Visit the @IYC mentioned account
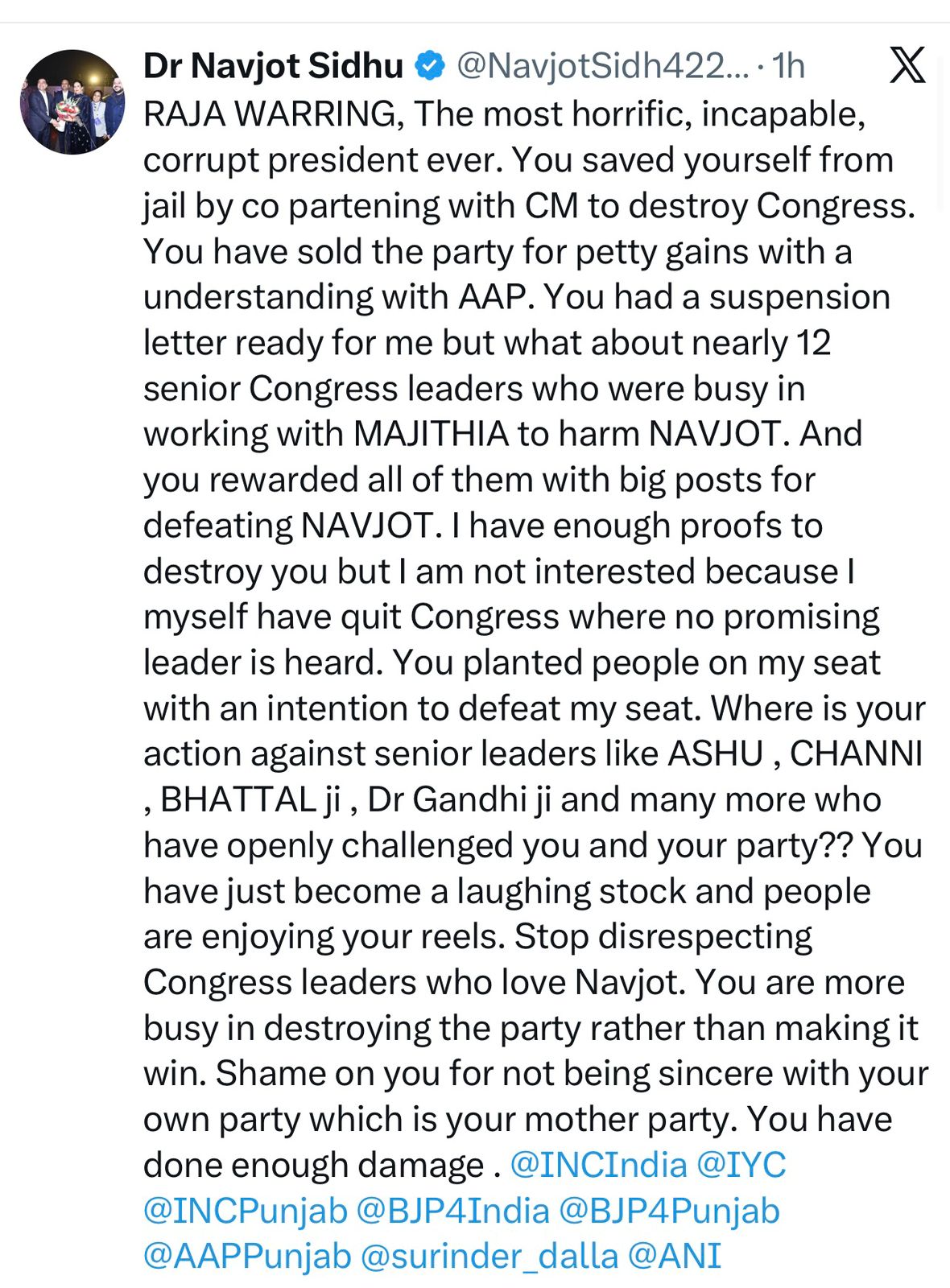 point(741,1165)
